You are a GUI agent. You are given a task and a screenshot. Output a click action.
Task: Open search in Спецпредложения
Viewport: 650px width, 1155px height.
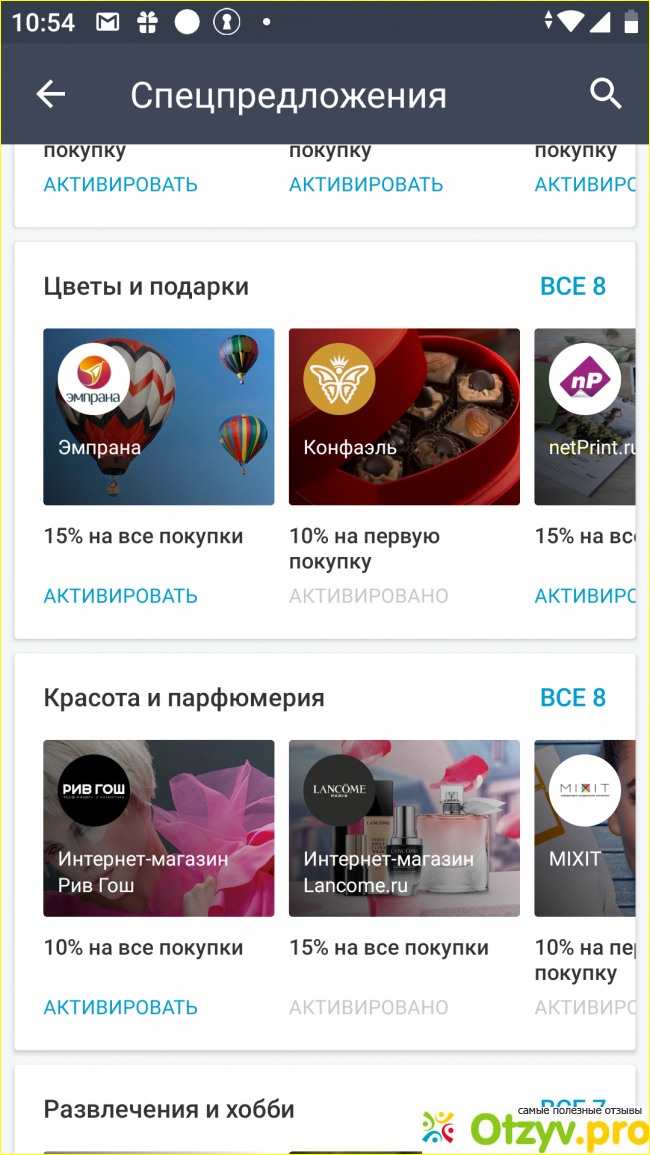pyautogui.click(x=605, y=95)
